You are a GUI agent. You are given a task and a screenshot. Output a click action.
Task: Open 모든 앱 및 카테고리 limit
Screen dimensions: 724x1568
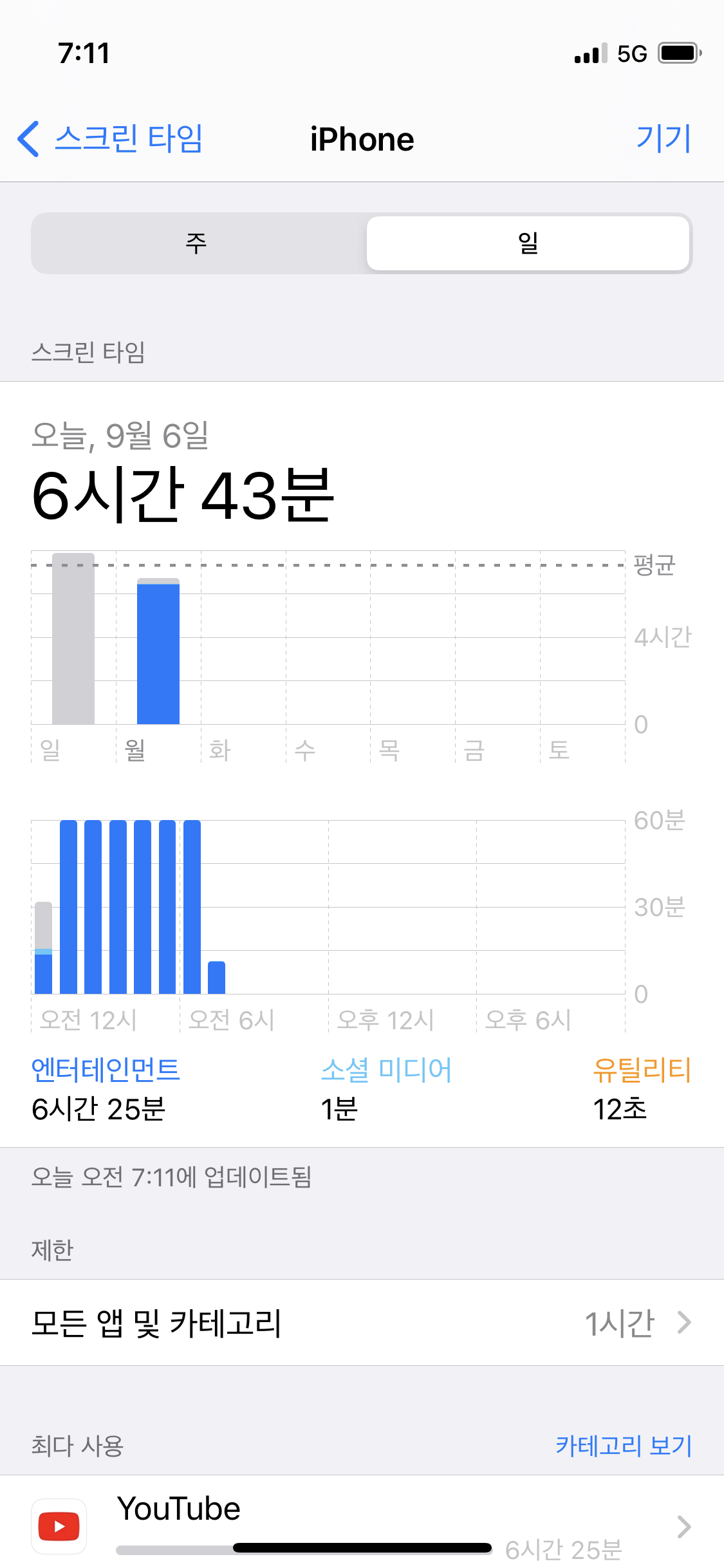point(362,1323)
